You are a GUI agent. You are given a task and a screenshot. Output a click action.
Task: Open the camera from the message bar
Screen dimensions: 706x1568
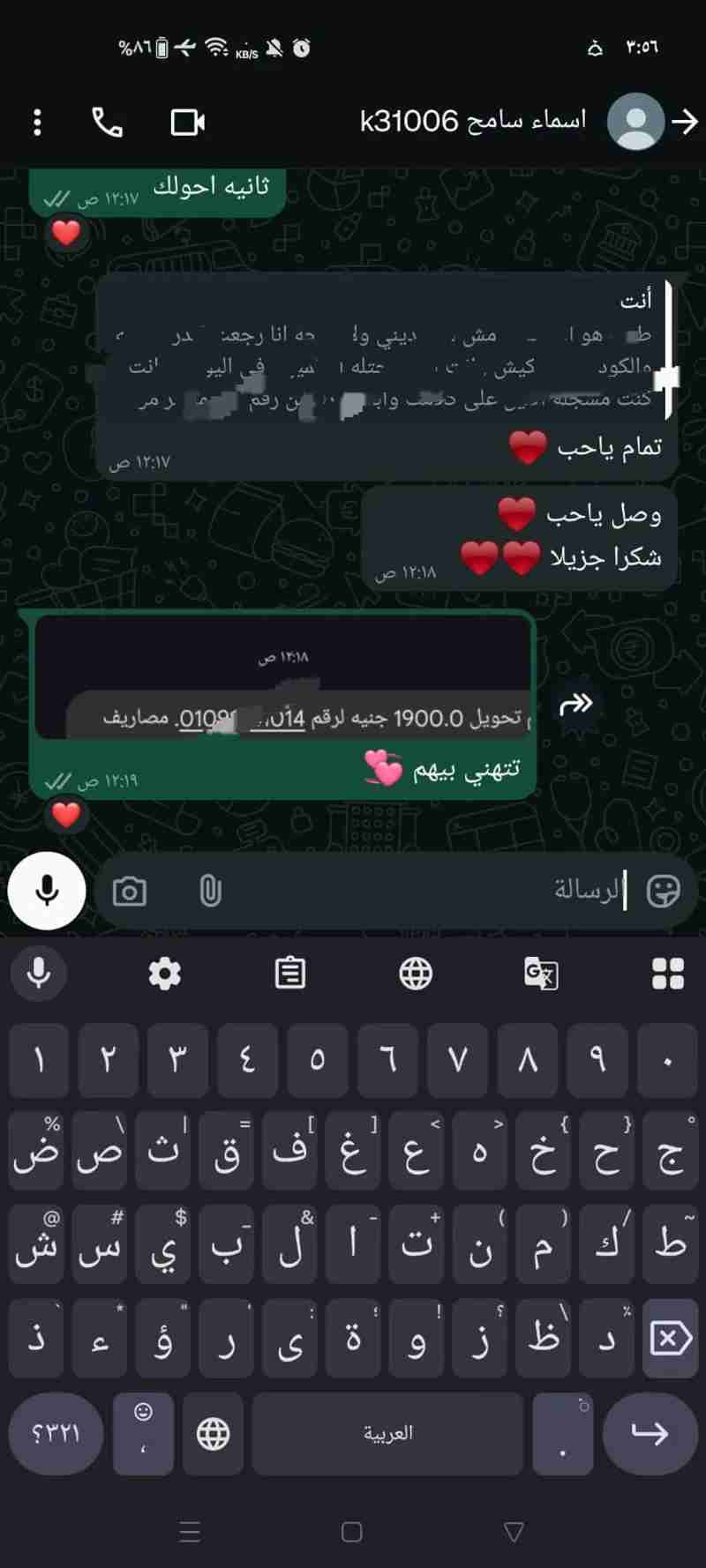point(130,891)
